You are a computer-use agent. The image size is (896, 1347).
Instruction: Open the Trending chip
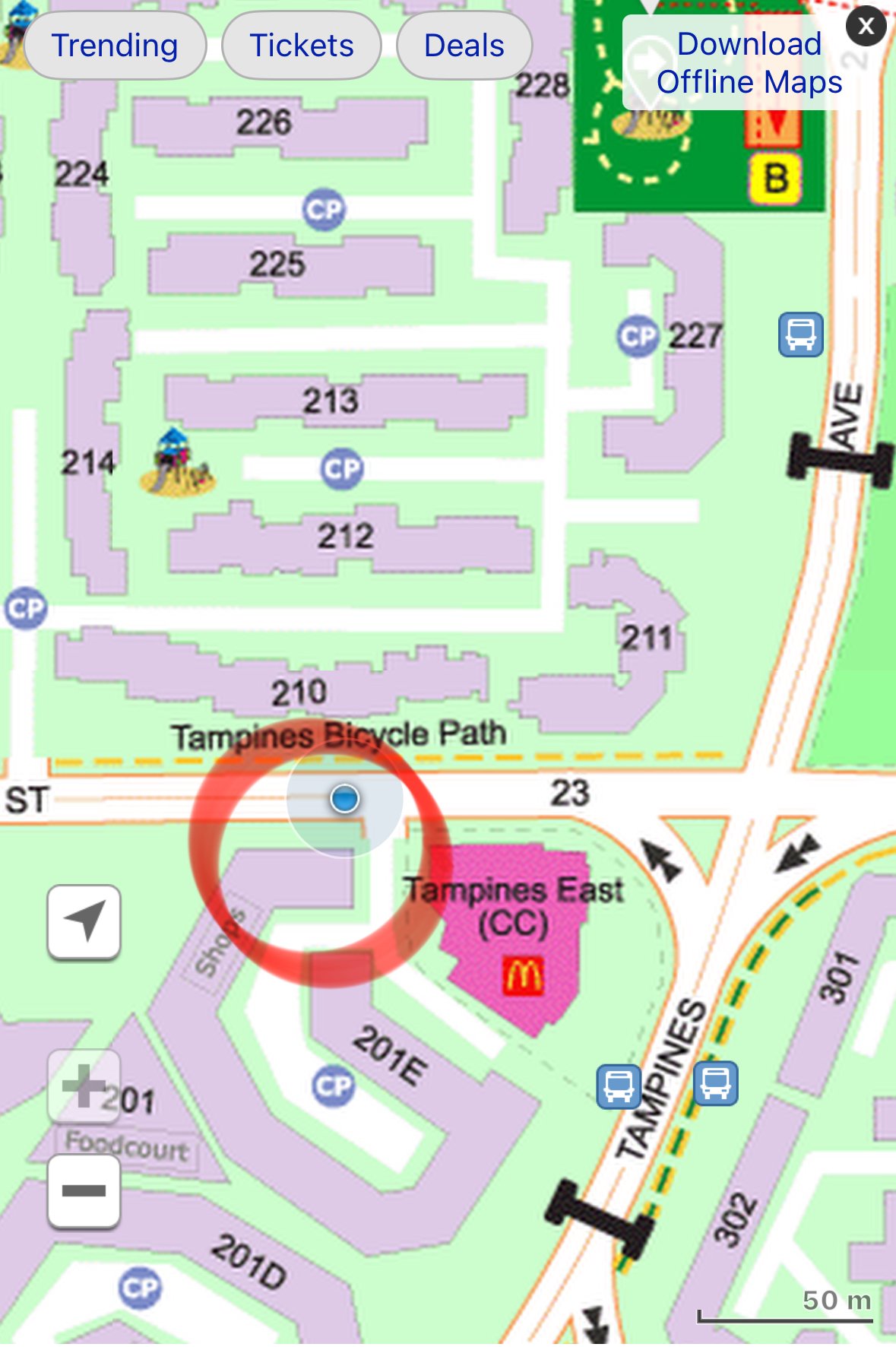tap(115, 46)
